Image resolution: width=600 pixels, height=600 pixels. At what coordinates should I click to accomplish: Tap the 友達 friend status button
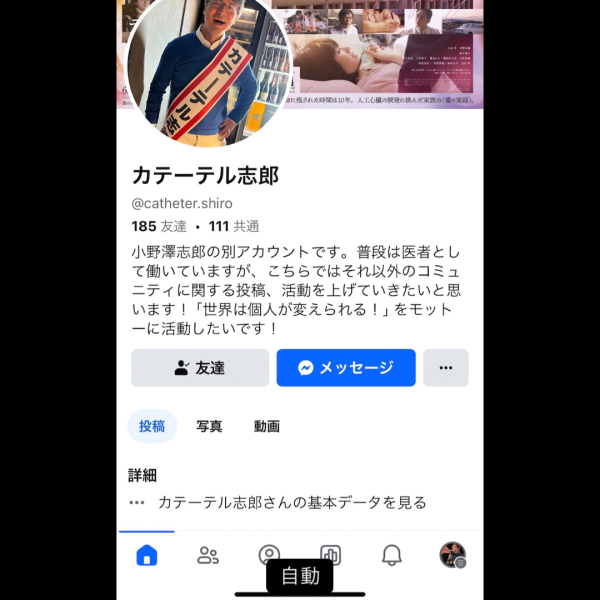[x=200, y=368]
